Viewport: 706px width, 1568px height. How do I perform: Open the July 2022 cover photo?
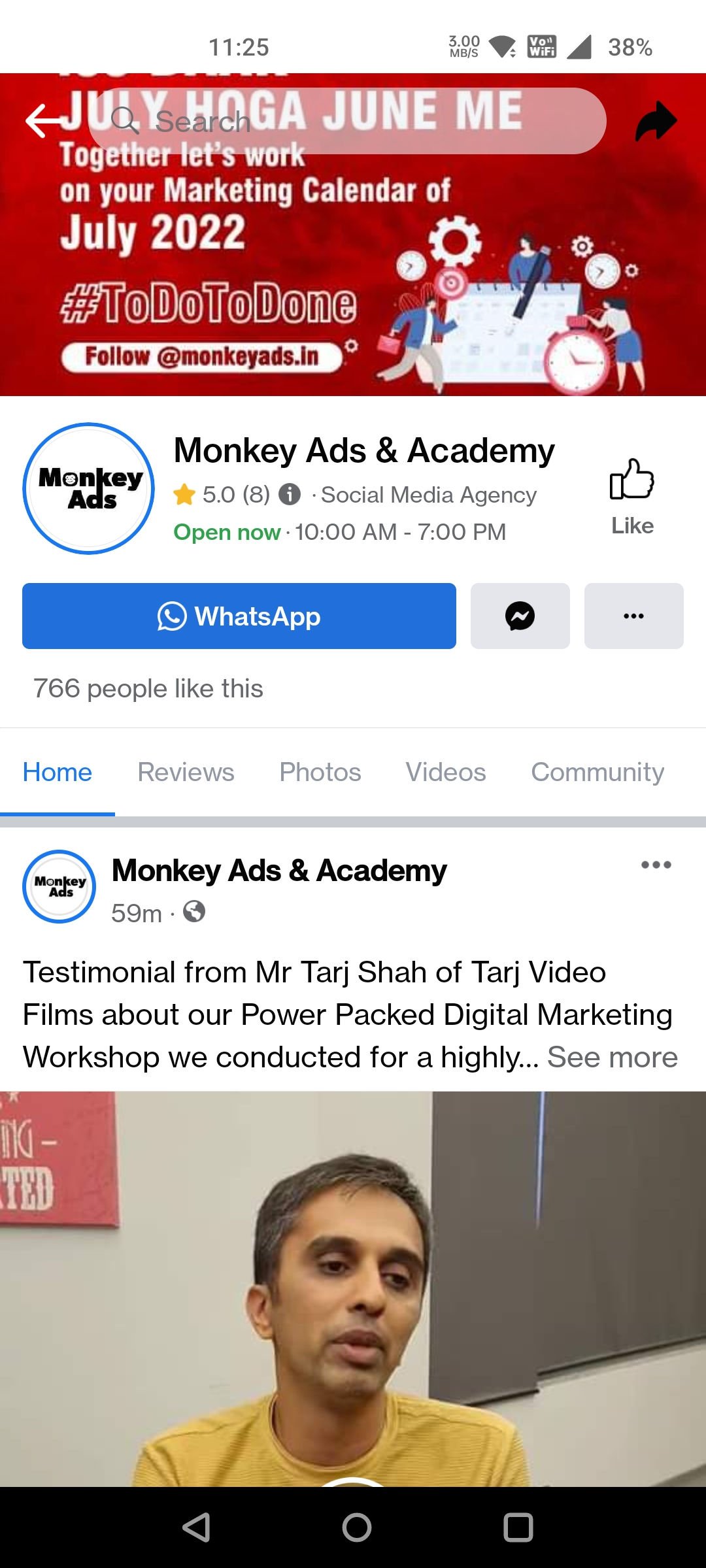point(353,275)
